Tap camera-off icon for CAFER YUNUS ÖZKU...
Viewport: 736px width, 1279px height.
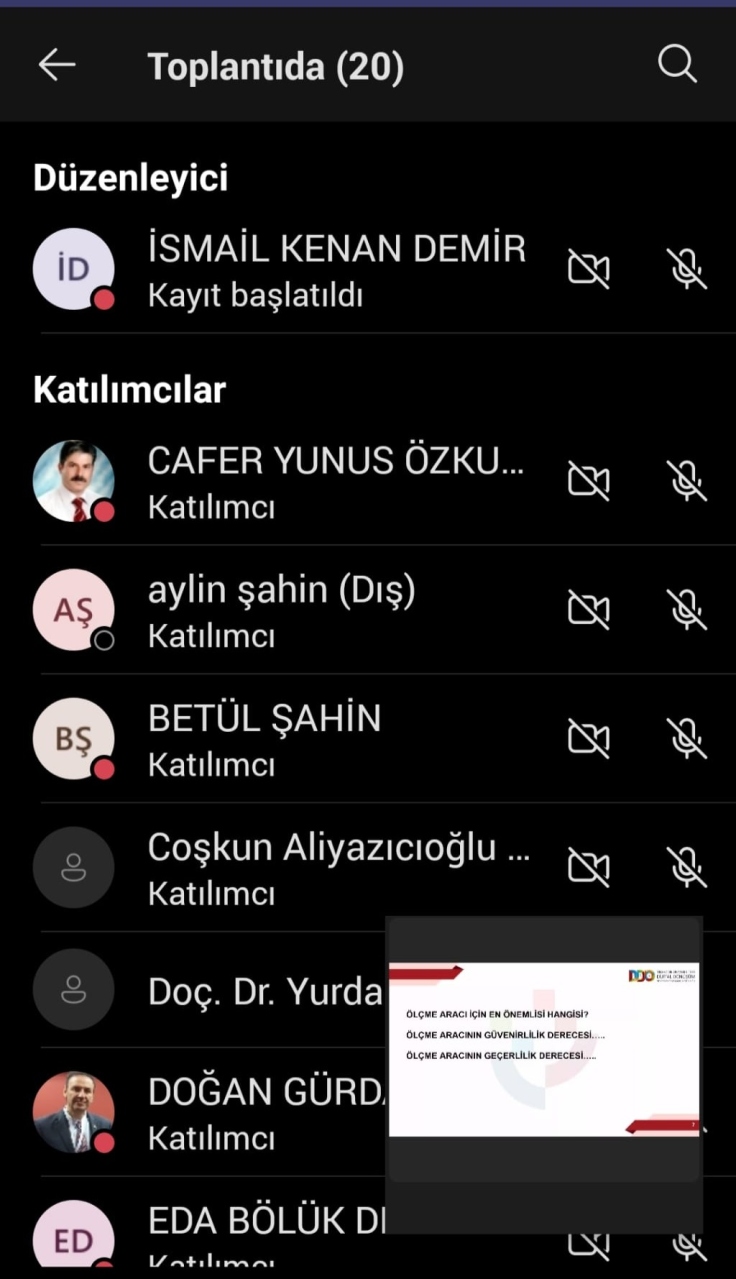point(588,480)
